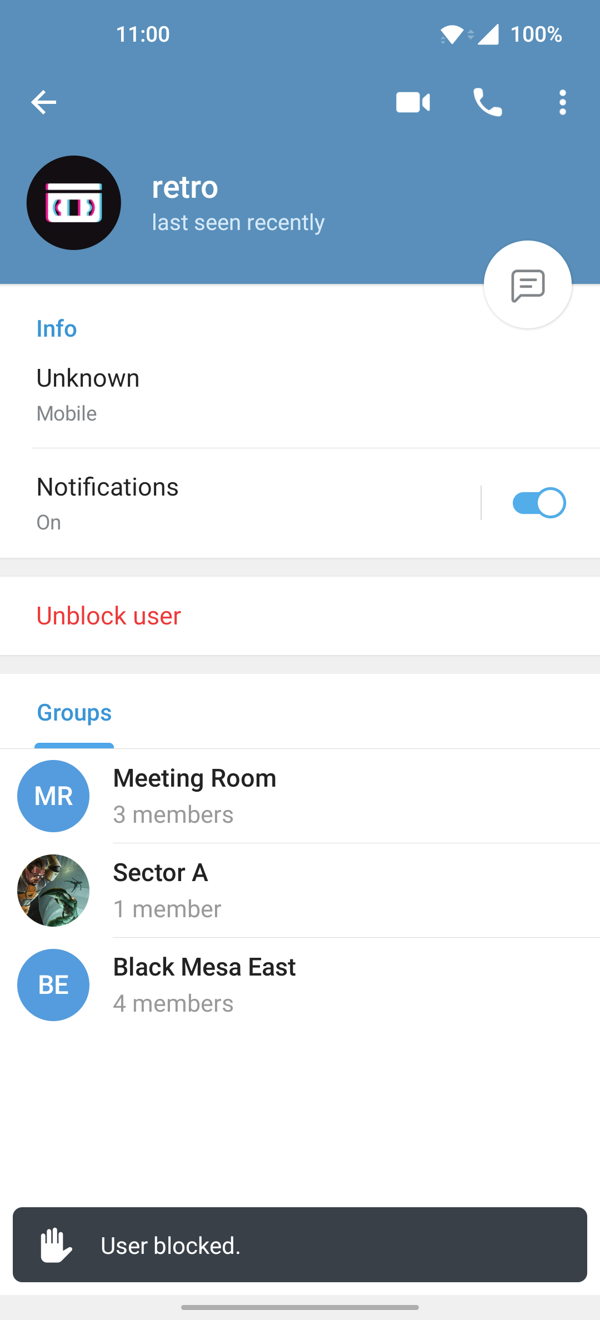Turn off the Notifications switch

tap(539, 503)
